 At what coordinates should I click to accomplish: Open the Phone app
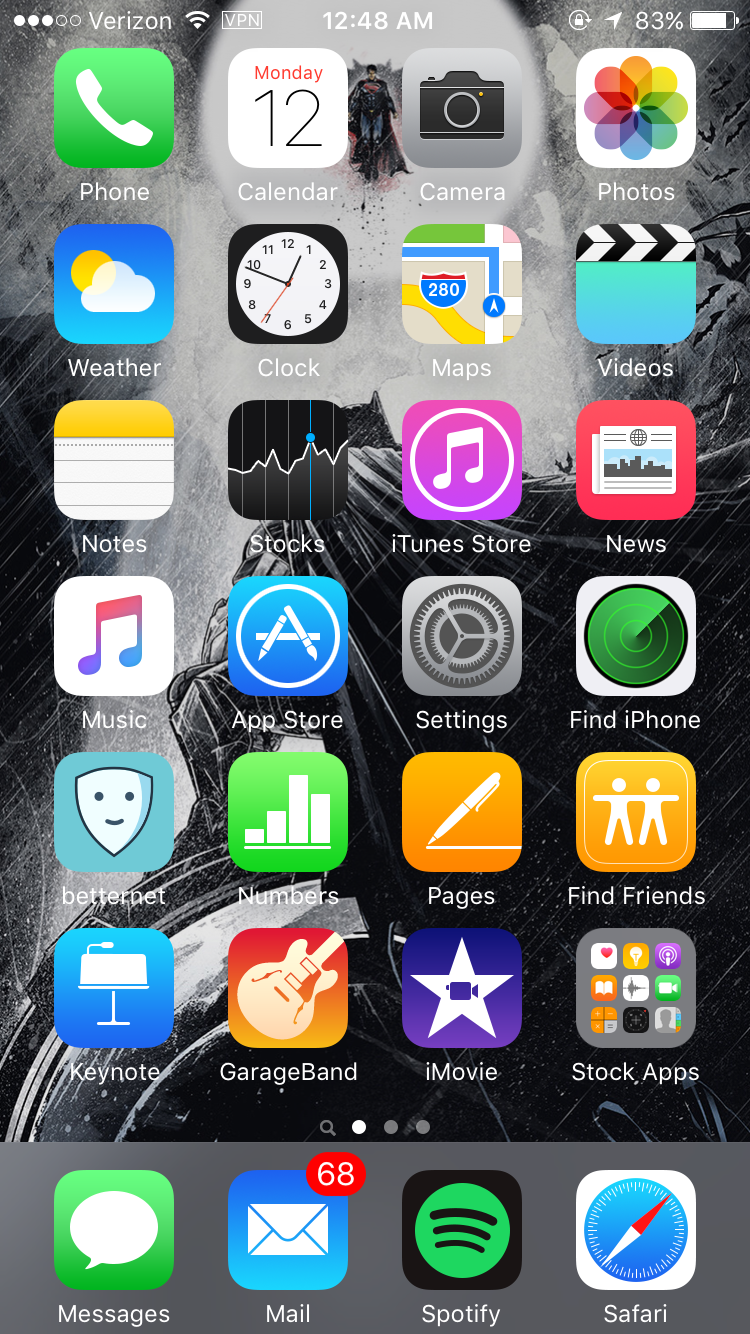114,108
